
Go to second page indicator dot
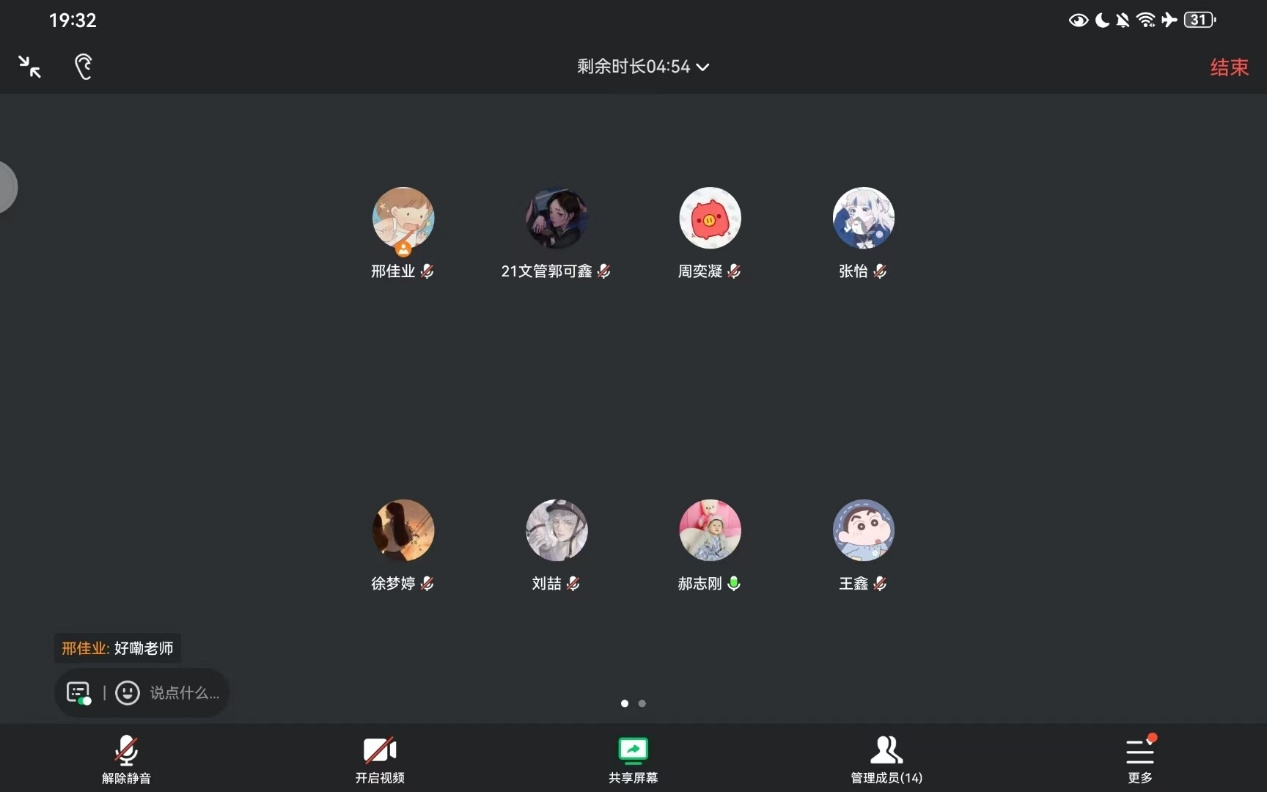642,703
